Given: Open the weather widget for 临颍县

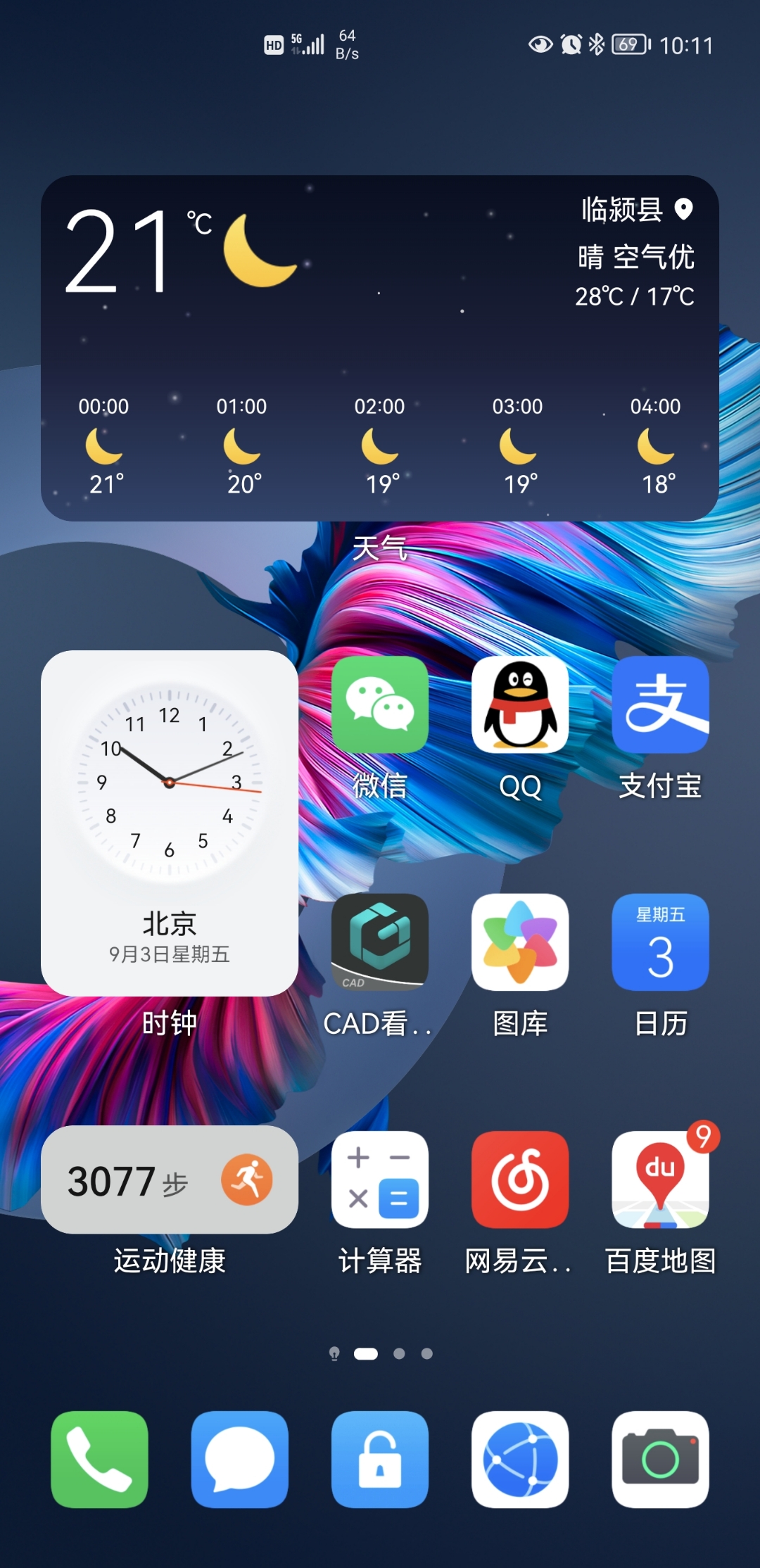Looking at the screenshot, I should (380, 348).
